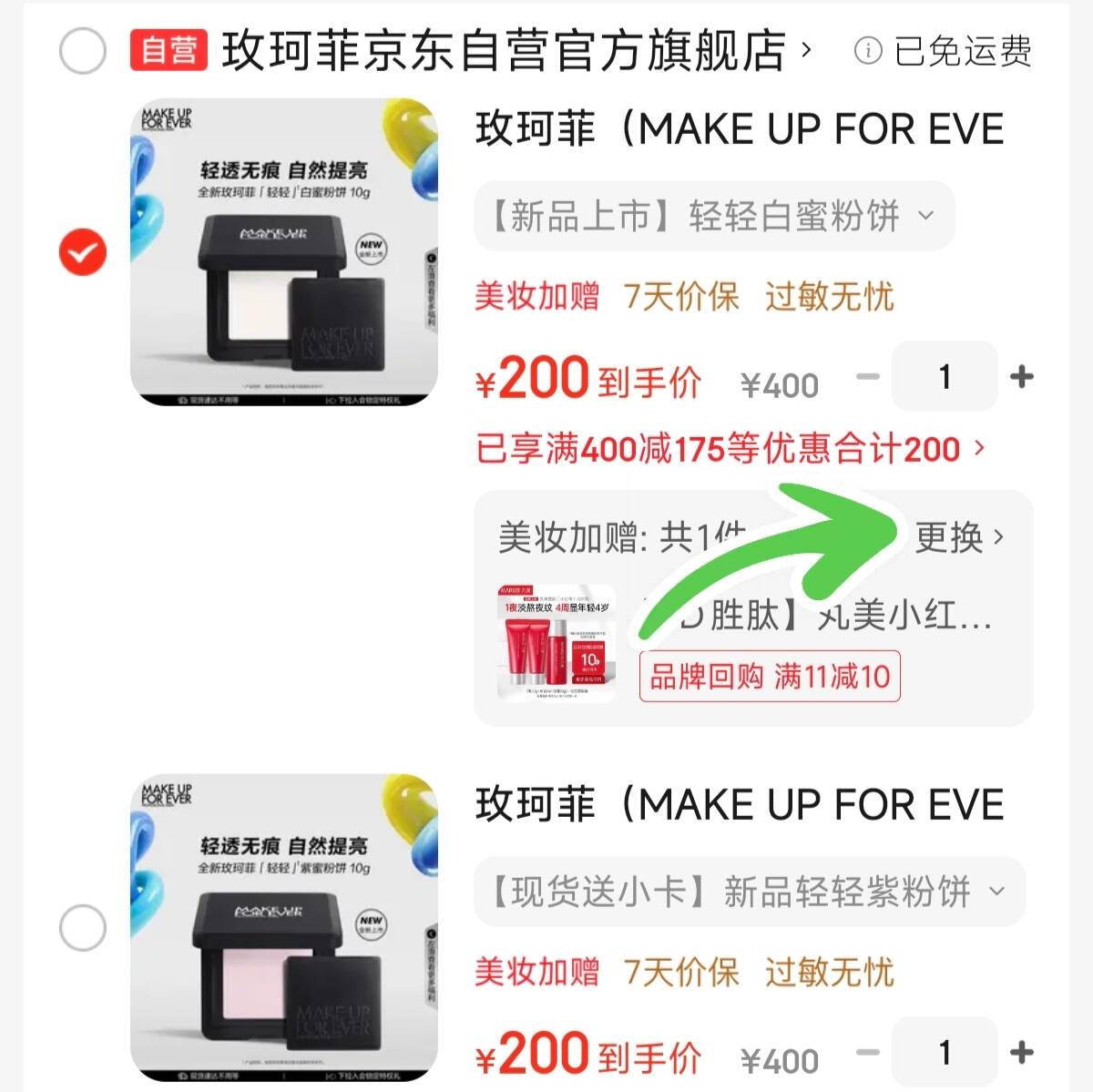
Task: Open the 轻轻白蜜粉饼 product image
Action: click(x=284, y=252)
